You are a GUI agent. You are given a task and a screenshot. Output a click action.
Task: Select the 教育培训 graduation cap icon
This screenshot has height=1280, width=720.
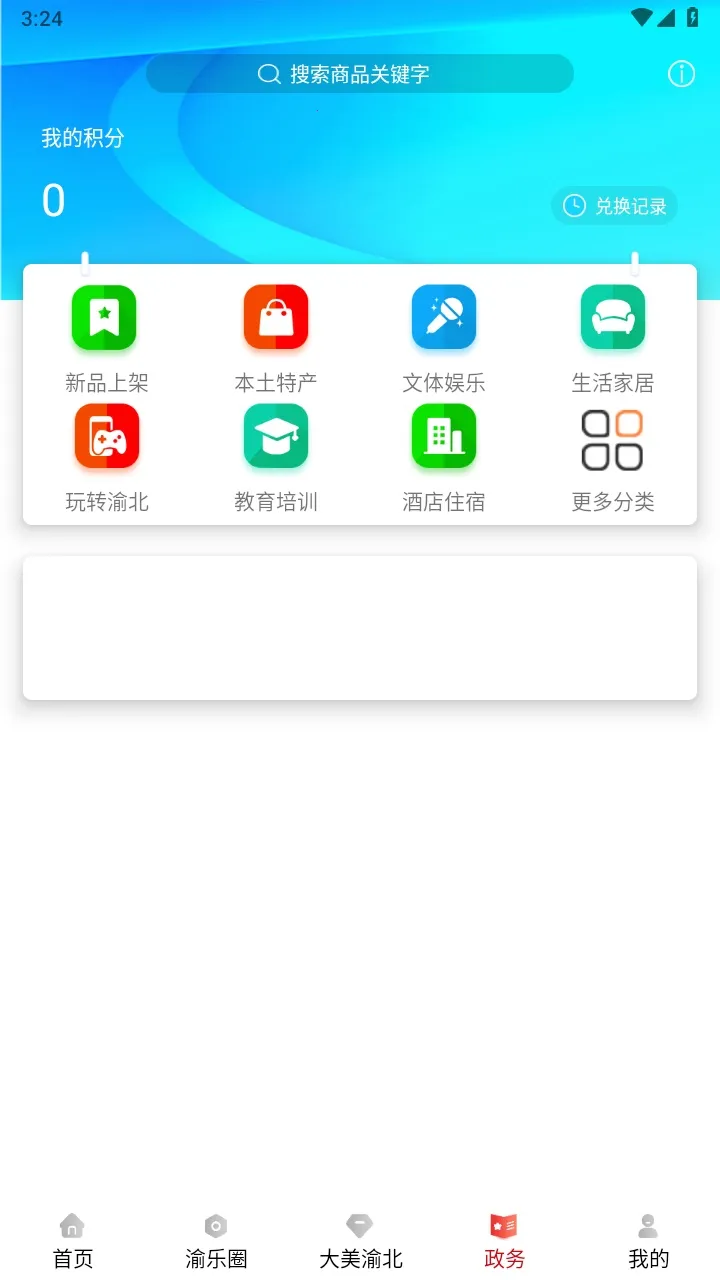(x=275, y=437)
